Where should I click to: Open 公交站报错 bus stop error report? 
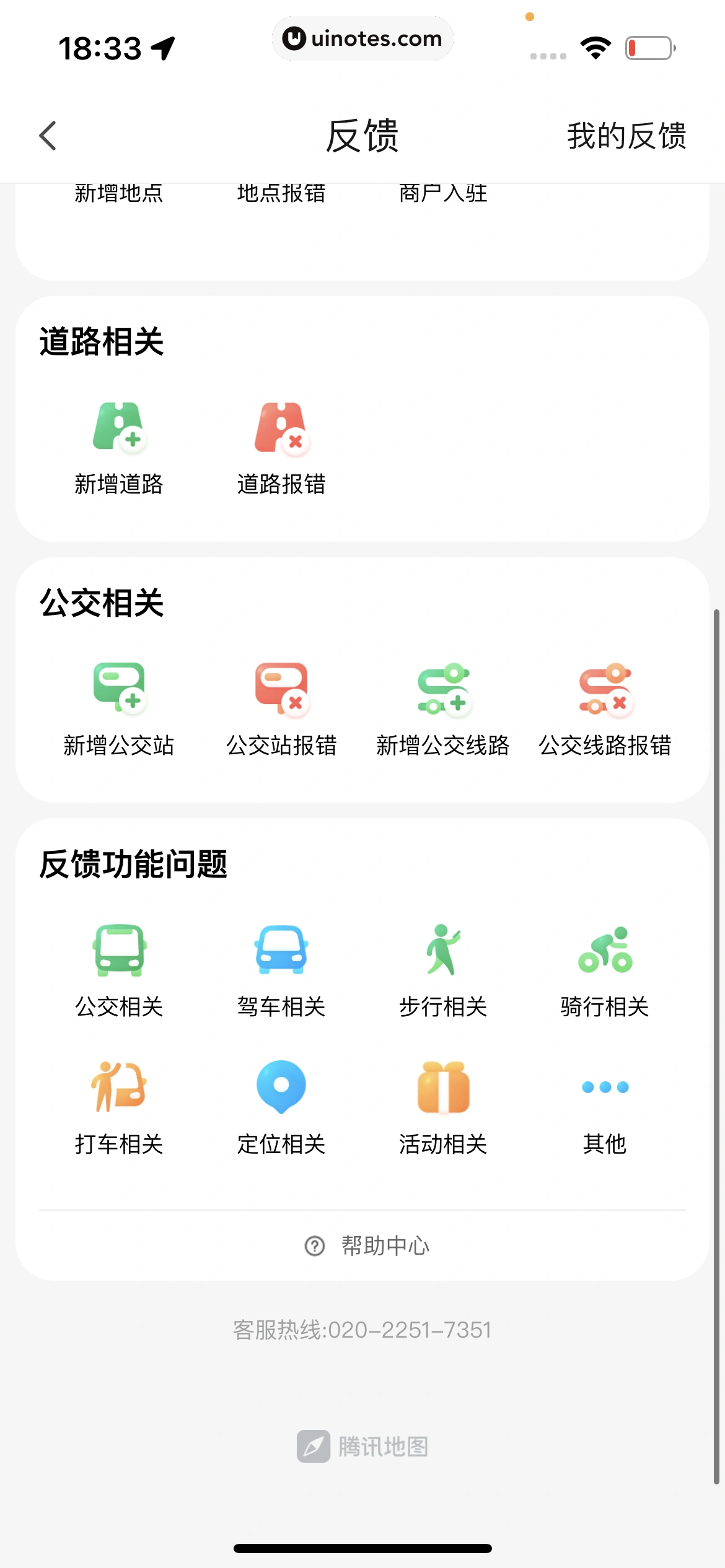tap(281, 709)
